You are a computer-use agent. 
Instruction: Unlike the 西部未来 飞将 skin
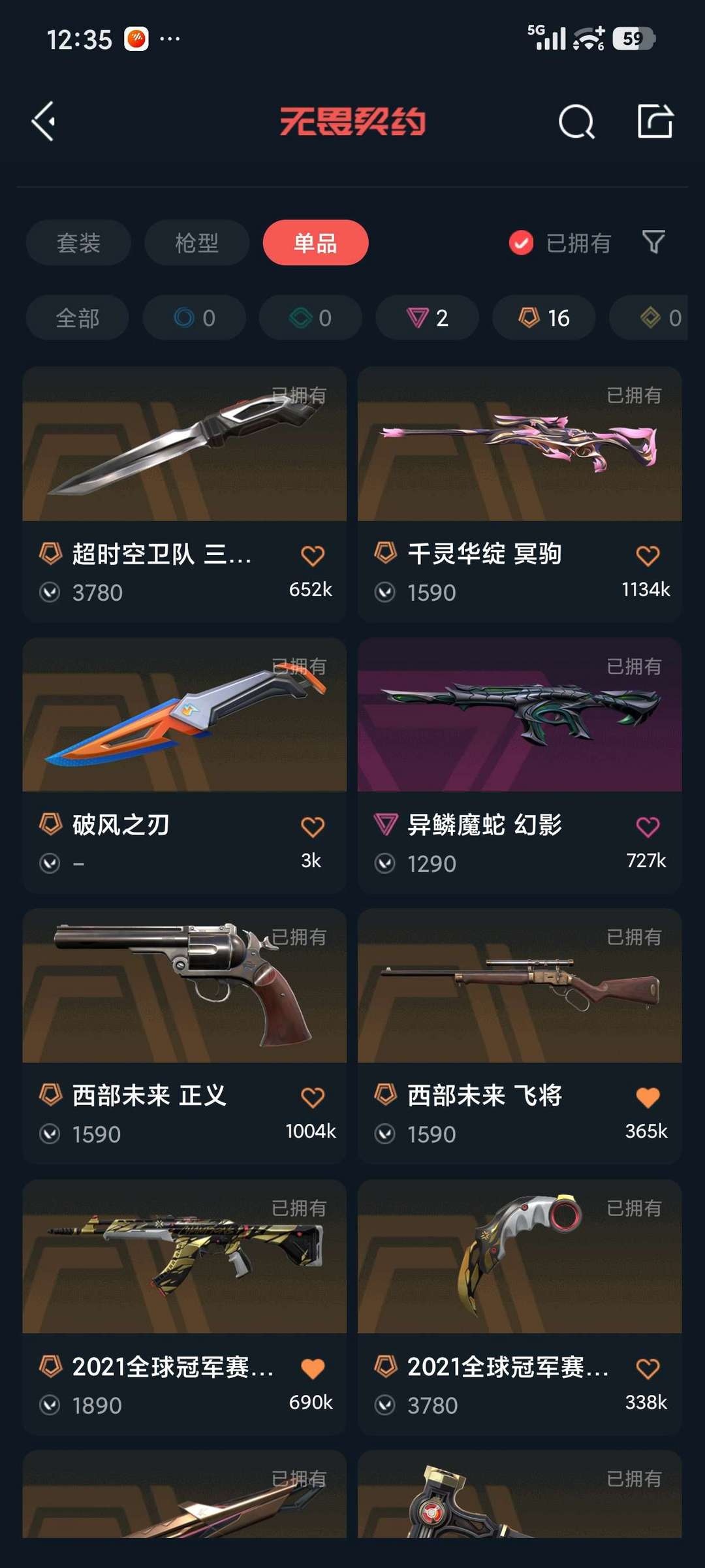pos(648,1098)
